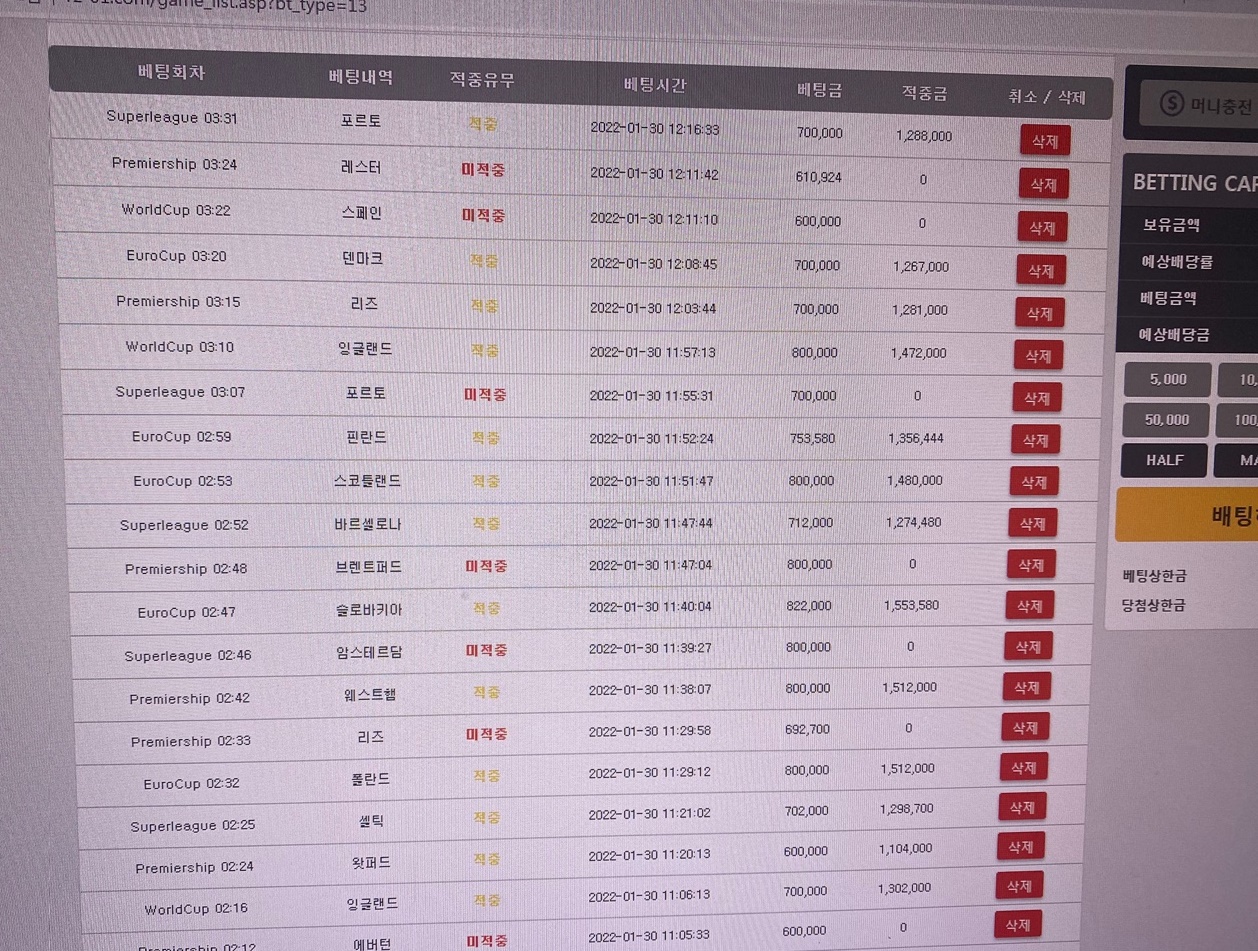Delete the EuroCup 02:32 폴란드 bet

point(1023,768)
